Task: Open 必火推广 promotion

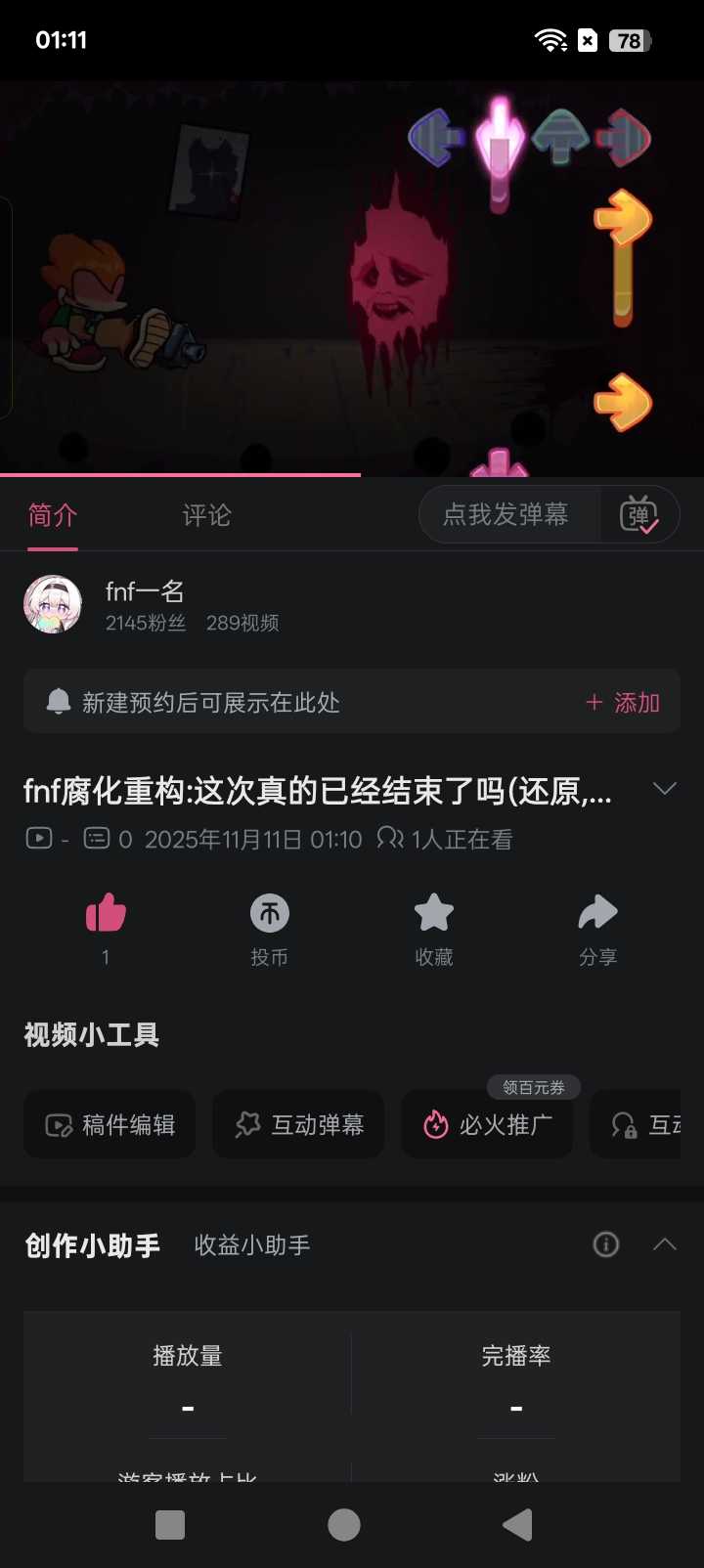Action: coord(487,1125)
